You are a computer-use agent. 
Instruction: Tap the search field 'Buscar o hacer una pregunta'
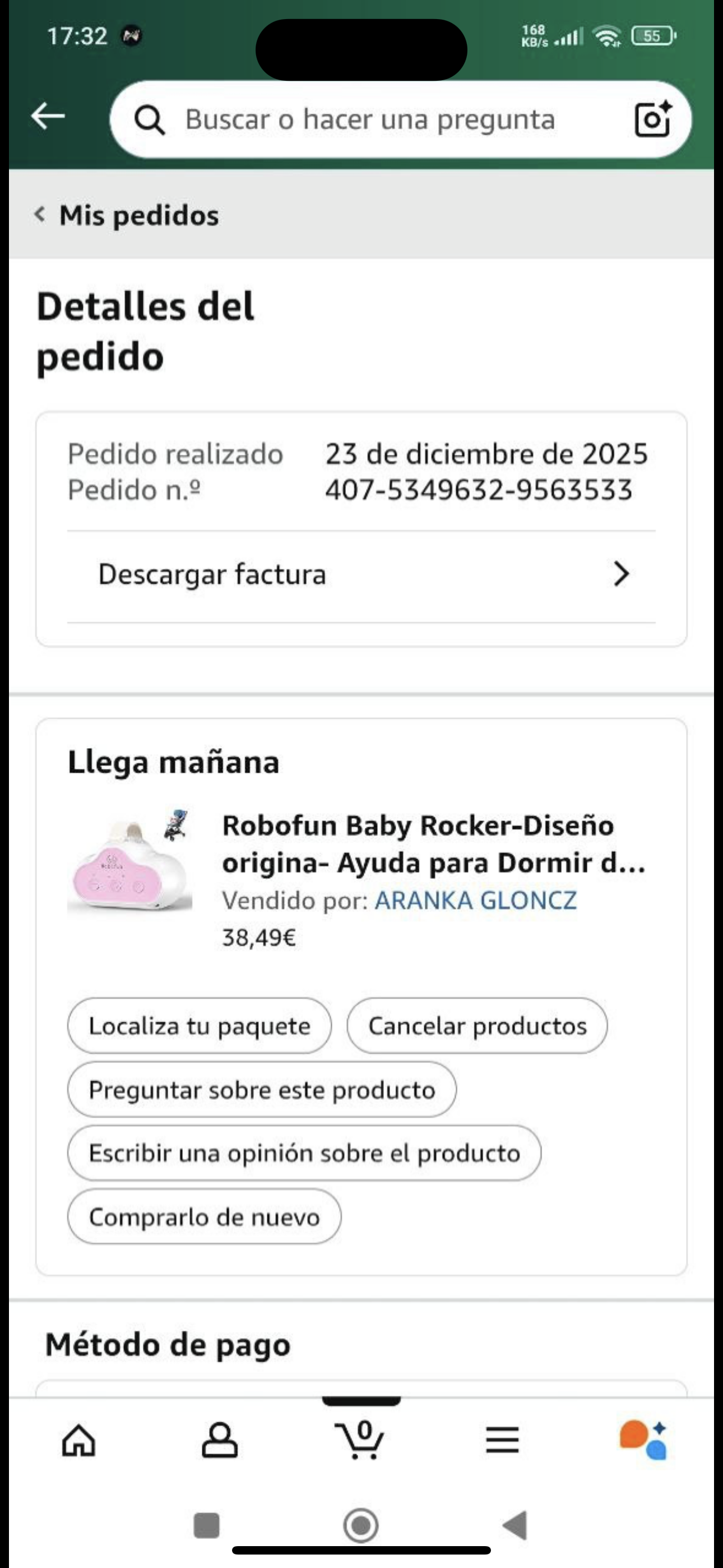(x=370, y=119)
